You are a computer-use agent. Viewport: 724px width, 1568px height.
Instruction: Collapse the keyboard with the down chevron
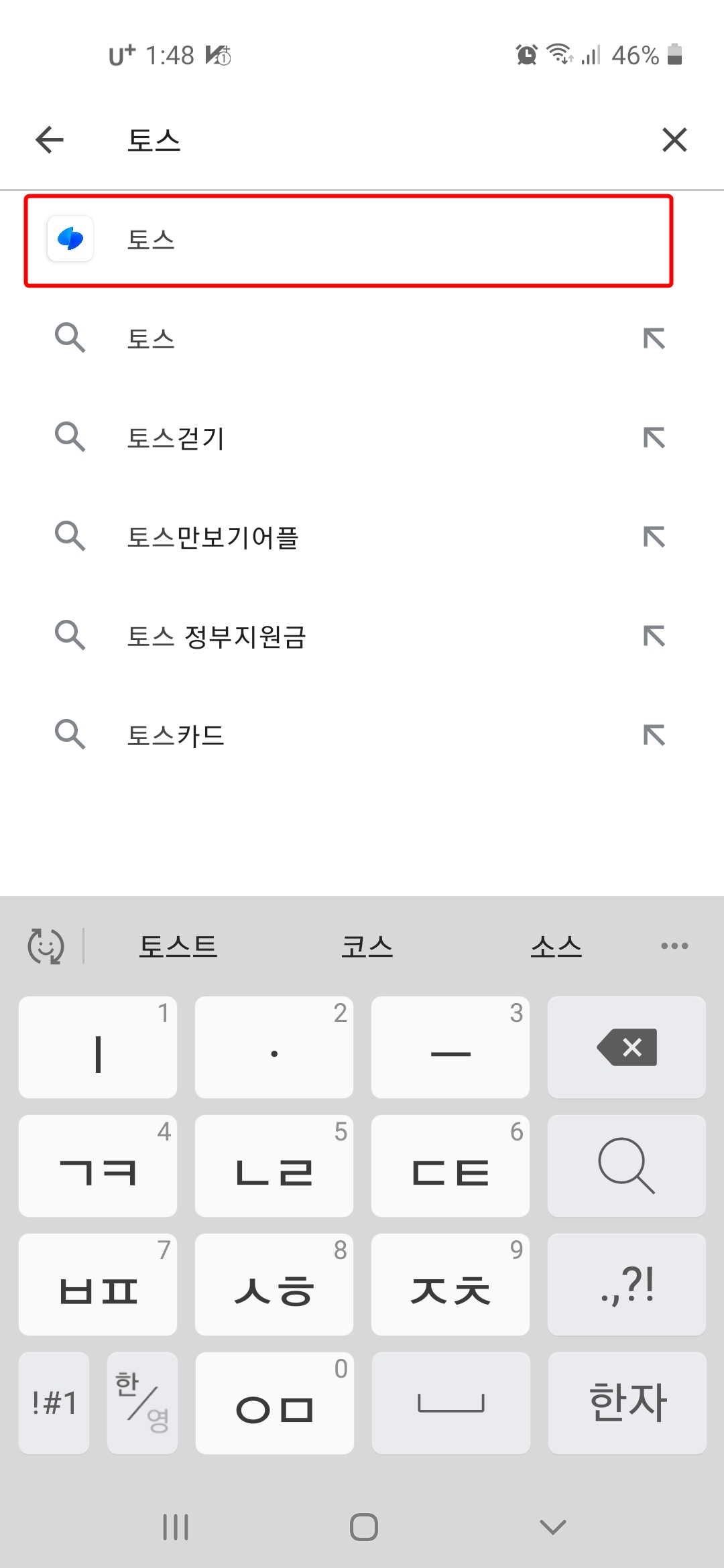[x=551, y=1530]
